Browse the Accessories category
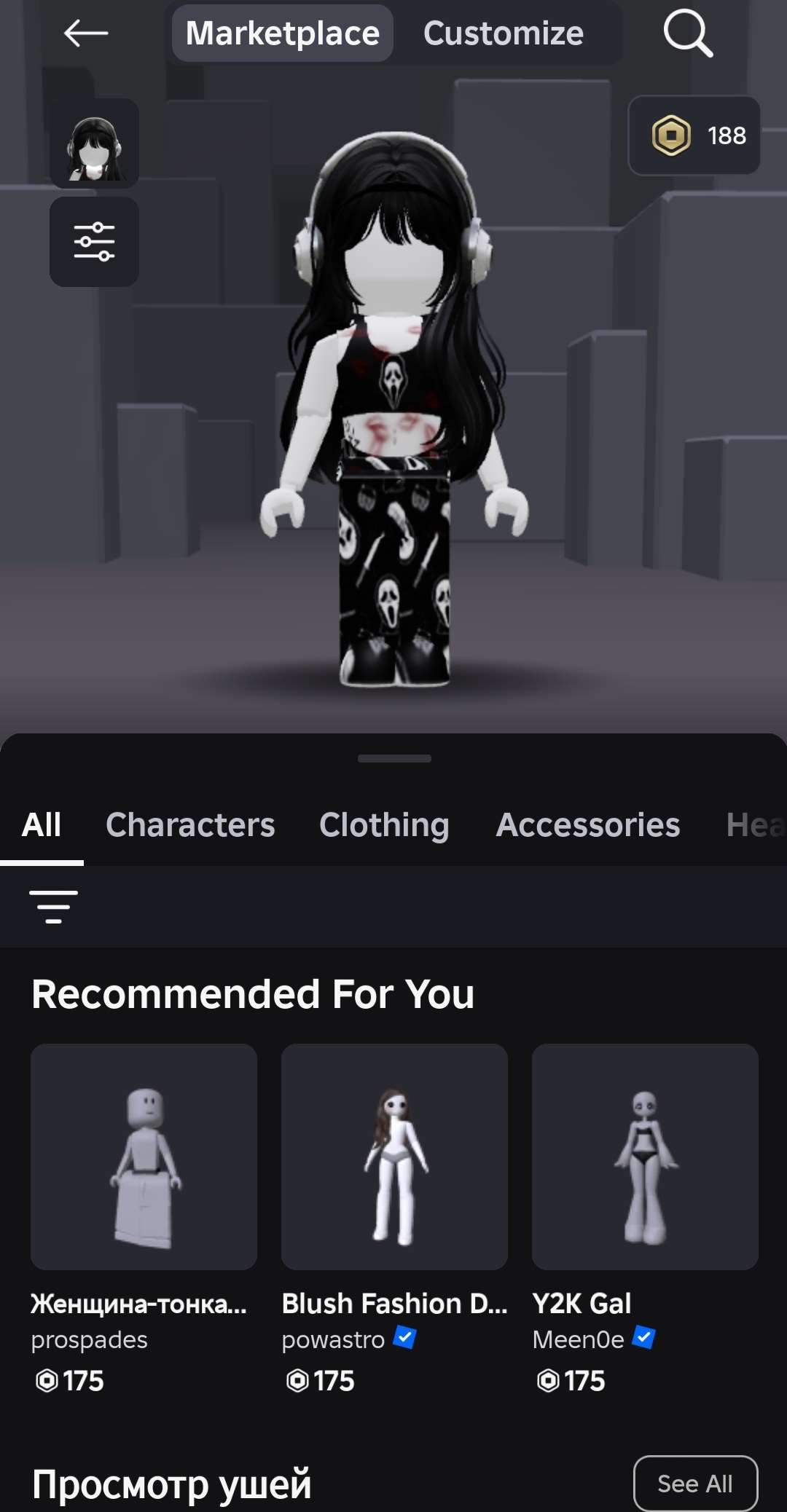The width and height of the screenshot is (787, 1512). (587, 825)
